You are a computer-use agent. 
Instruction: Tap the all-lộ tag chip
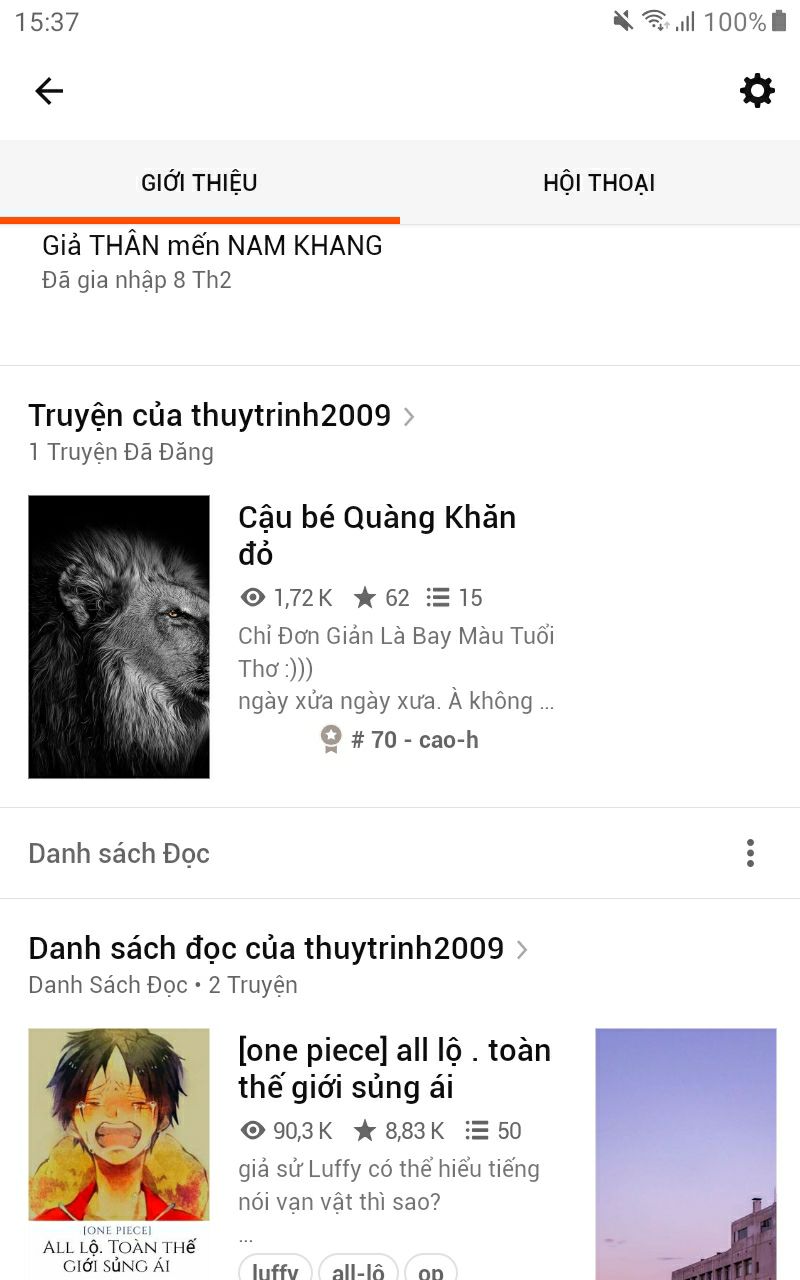click(358, 1268)
